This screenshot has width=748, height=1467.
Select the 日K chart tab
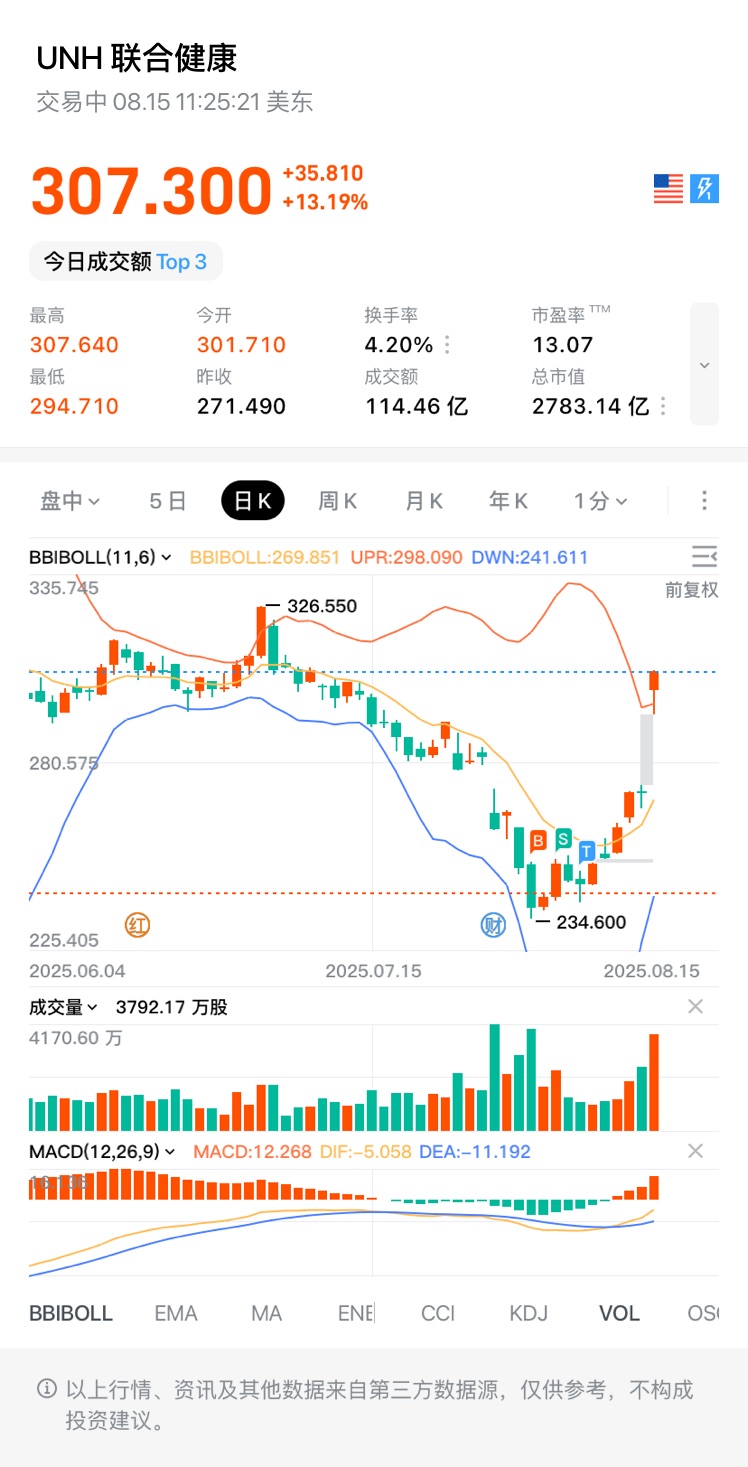[x=252, y=501]
